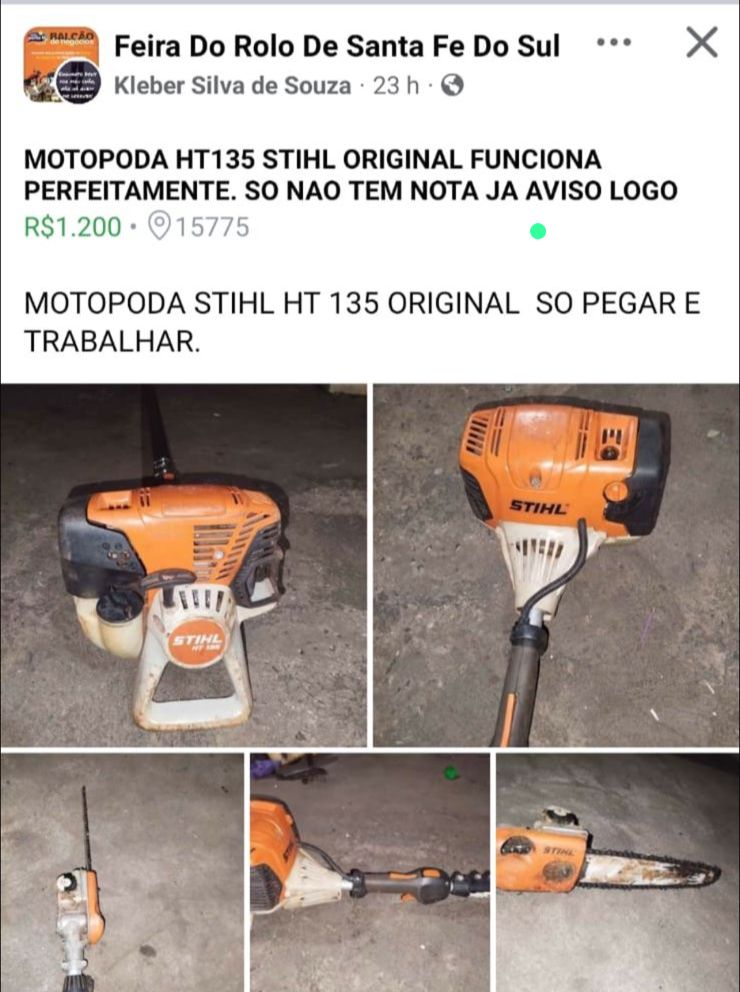Open the three-dot options menu
Image resolution: width=740 pixels, height=992 pixels.
click(614, 42)
